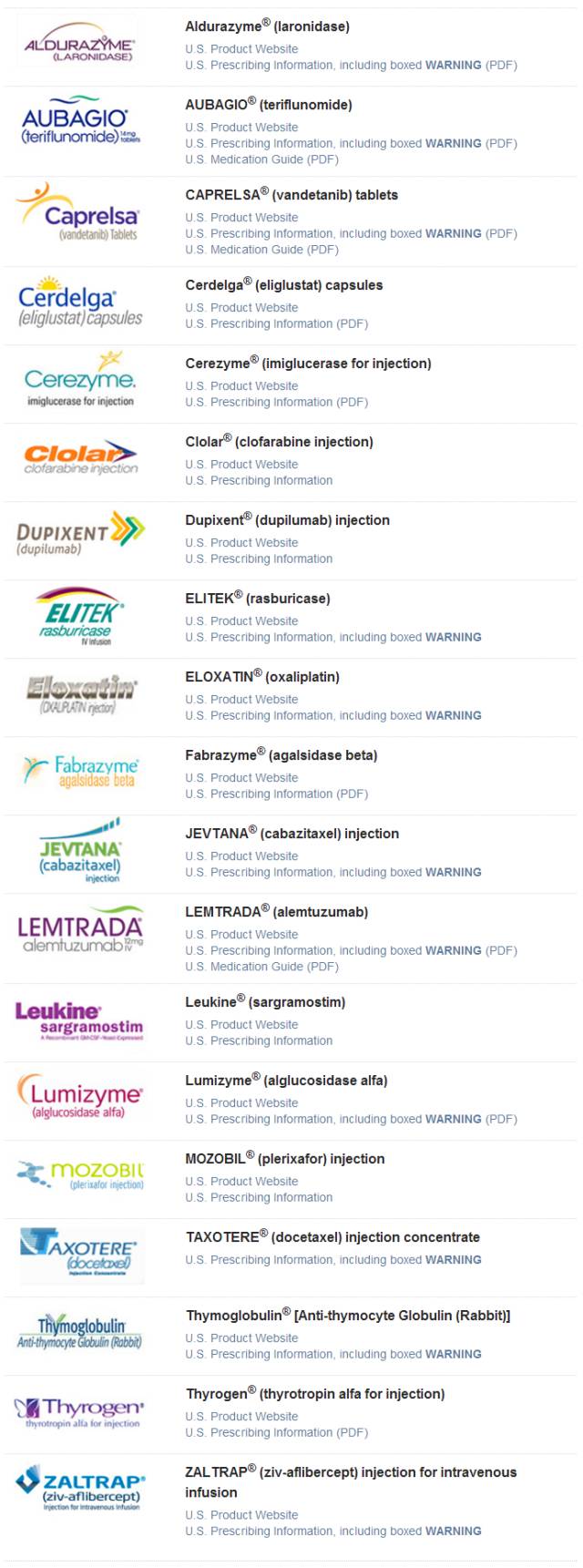Viewport: 583px width, 1568px height.
Task: Visit Thymoglobulin U.S. Product Website
Action: pos(241,1338)
